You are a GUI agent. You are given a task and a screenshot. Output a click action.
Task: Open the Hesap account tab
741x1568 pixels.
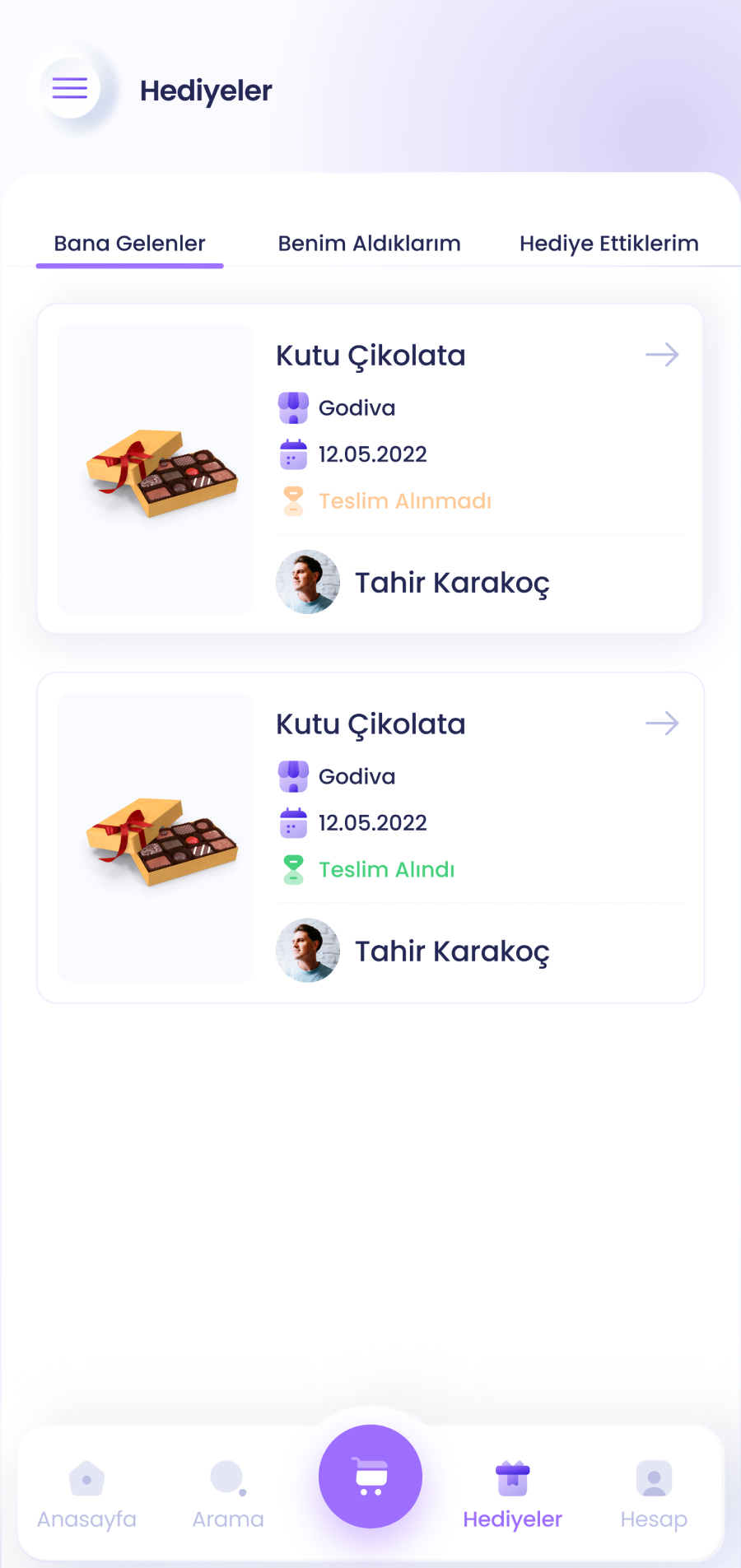tap(654, 1494)
